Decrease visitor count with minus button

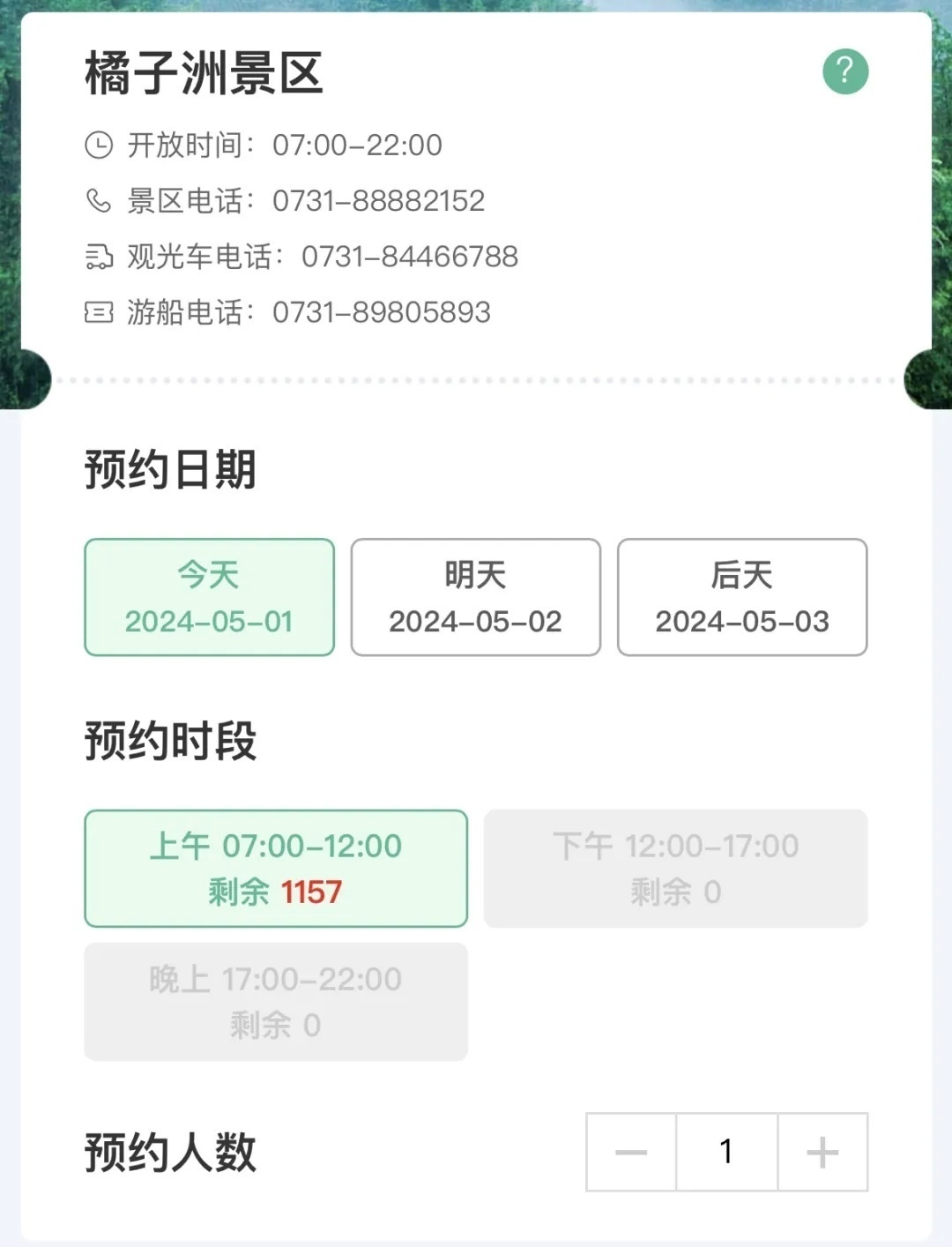(631, 1152)
